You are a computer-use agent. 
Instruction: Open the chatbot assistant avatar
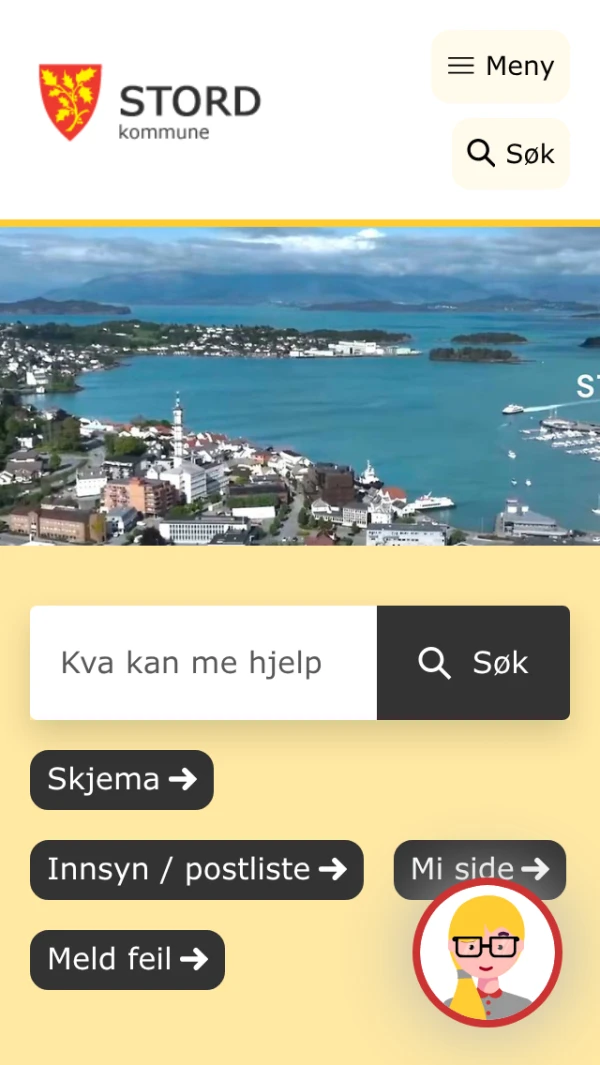488,952
